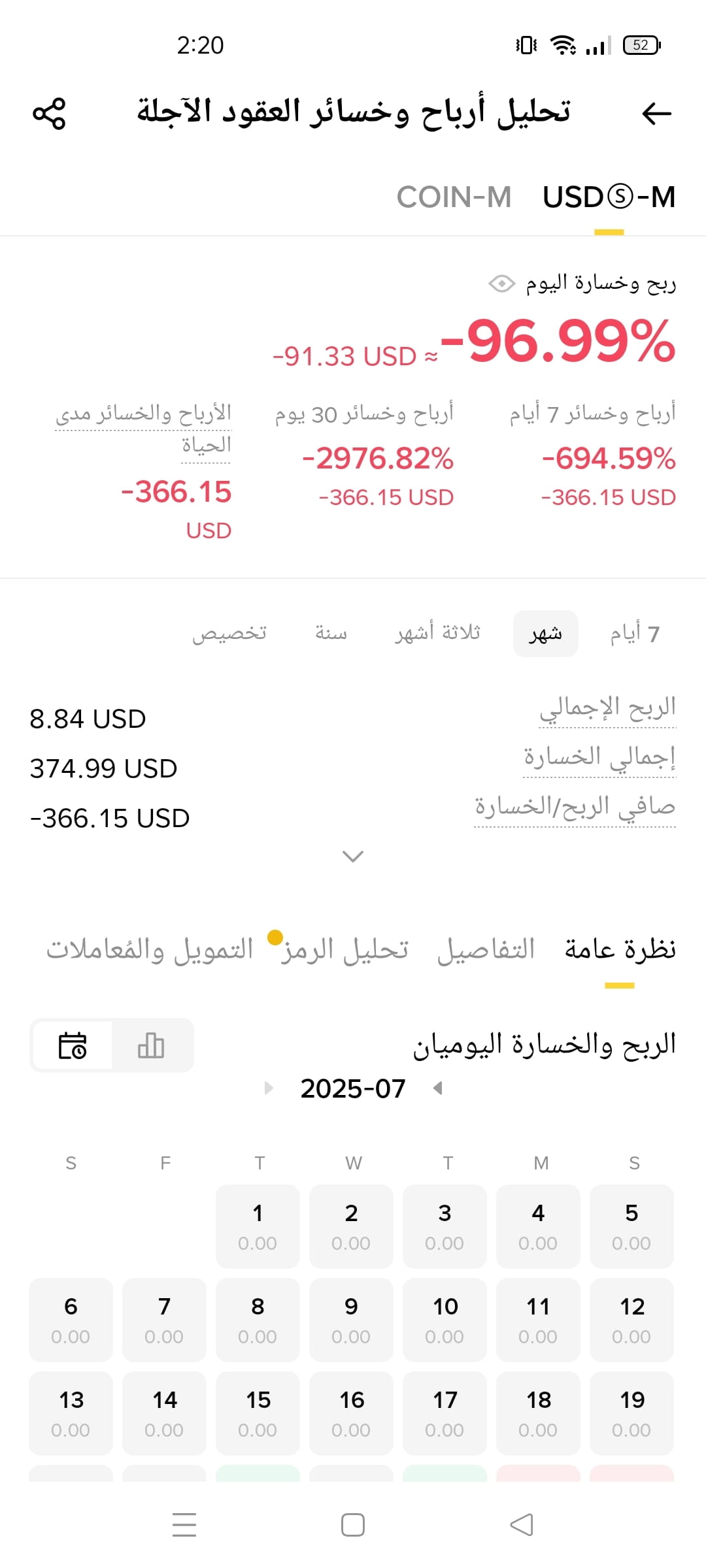Viewport: 706px width, 1568px height.
Task: Go back using the header arrow
Action: point(656,114)
